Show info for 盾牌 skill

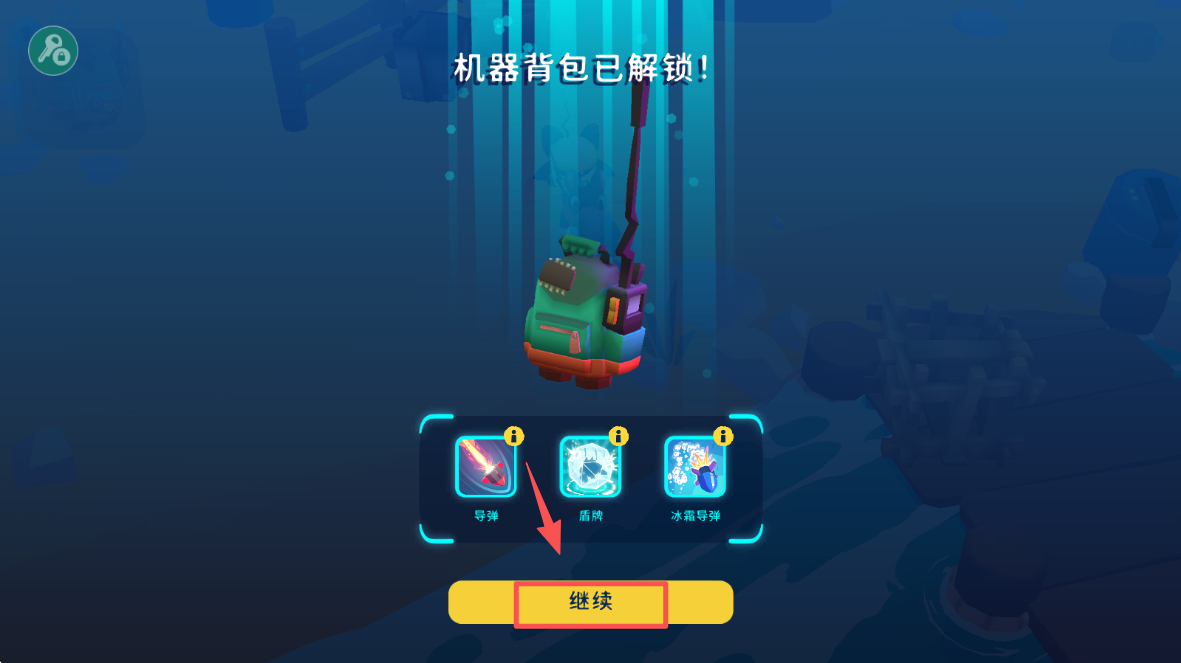click(619, 436)
